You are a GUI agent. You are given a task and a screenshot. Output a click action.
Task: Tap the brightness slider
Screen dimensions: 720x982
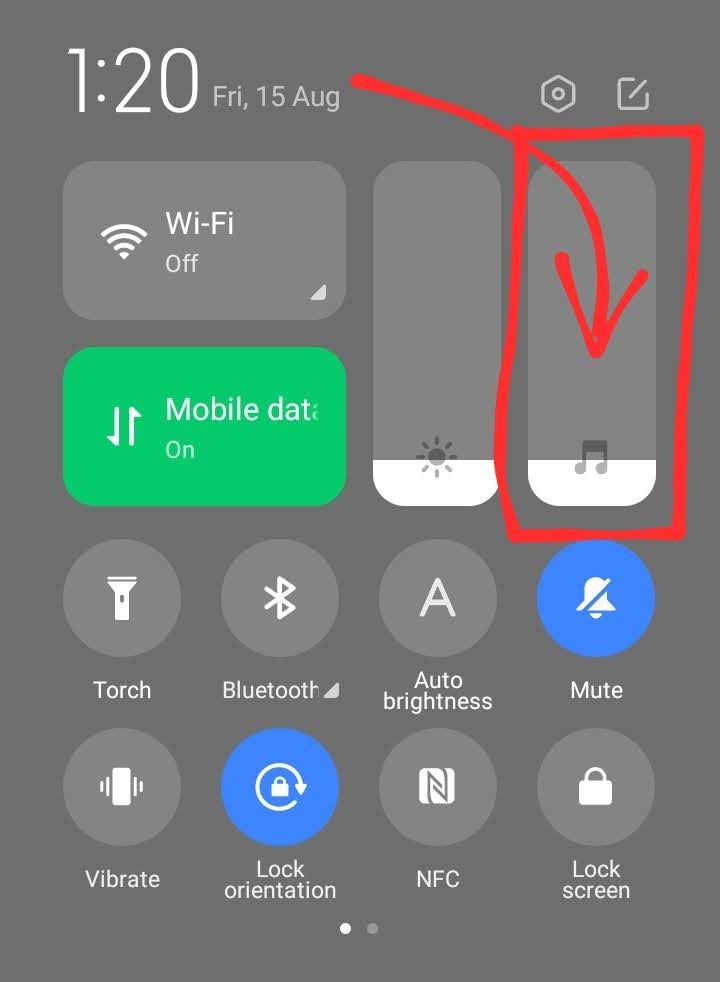[x=437, y=334]
